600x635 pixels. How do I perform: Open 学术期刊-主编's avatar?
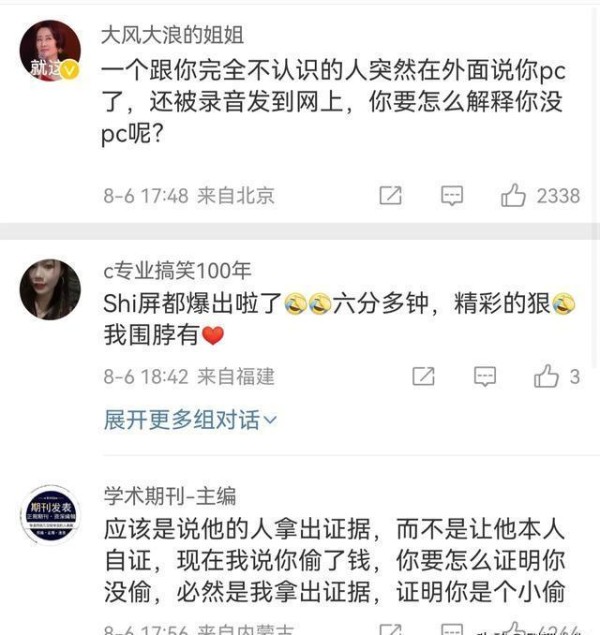(x=50, y=514)
